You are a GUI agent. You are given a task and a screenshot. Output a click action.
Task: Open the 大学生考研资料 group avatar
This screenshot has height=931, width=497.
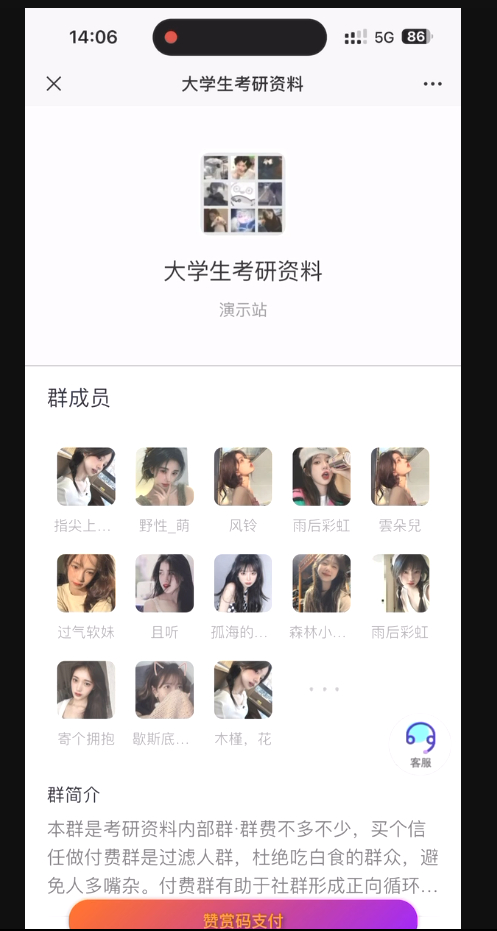(x=243, y=194)
